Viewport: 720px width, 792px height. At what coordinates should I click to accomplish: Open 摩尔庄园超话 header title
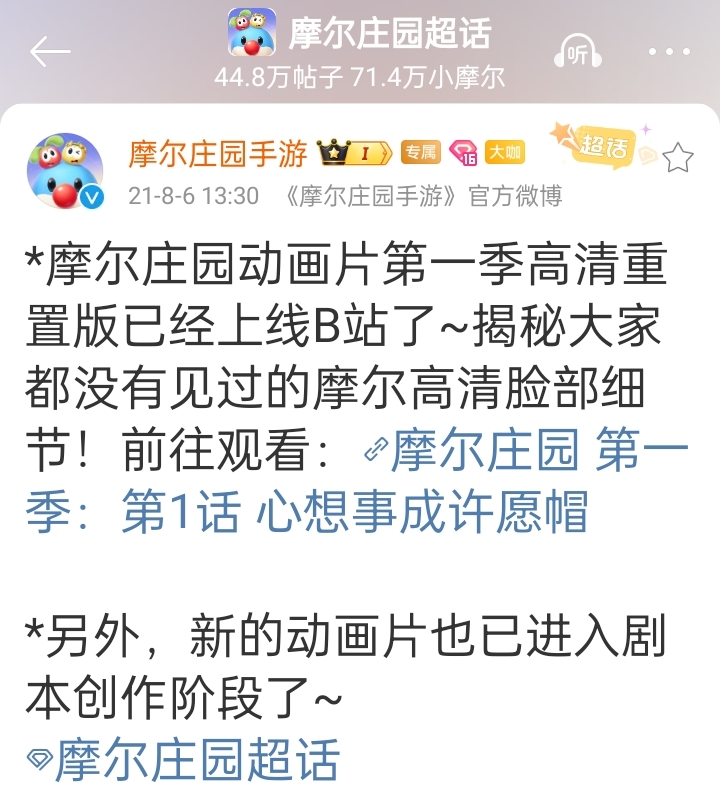(x=390, y=34)
